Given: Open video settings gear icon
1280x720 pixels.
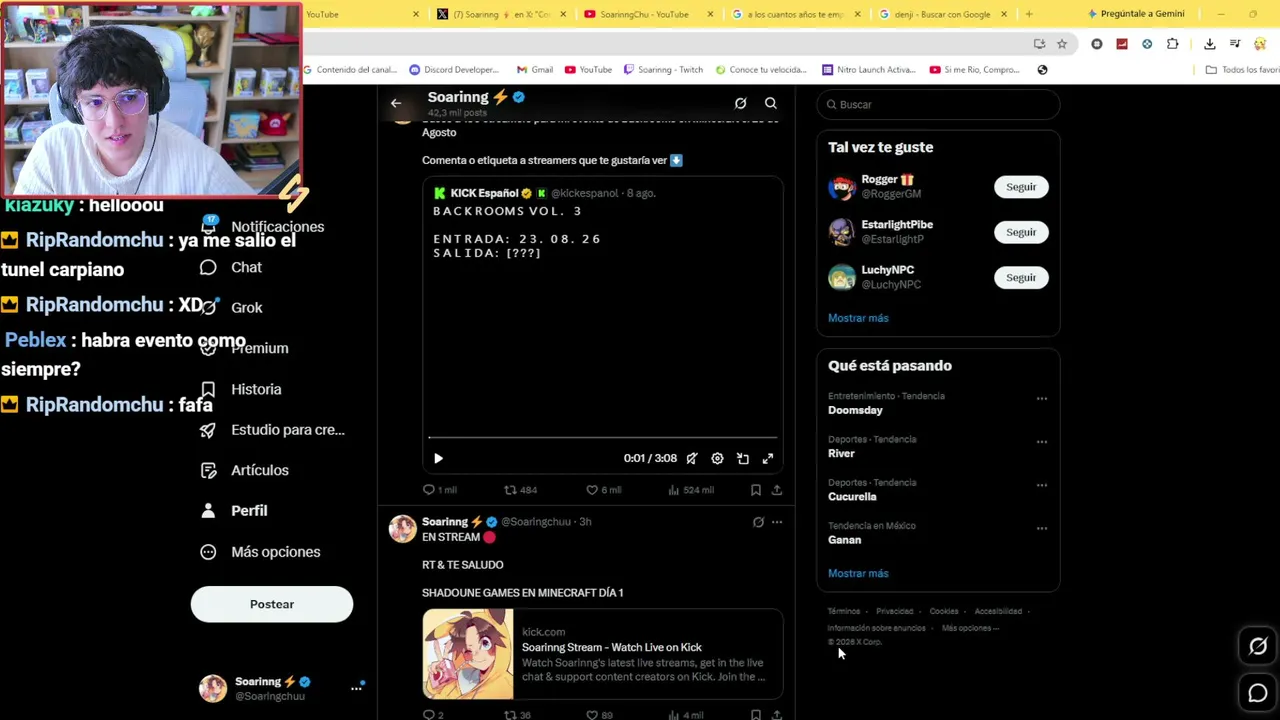Looking at the screenshot, I should pyautogui.click(x=717, y=458).
